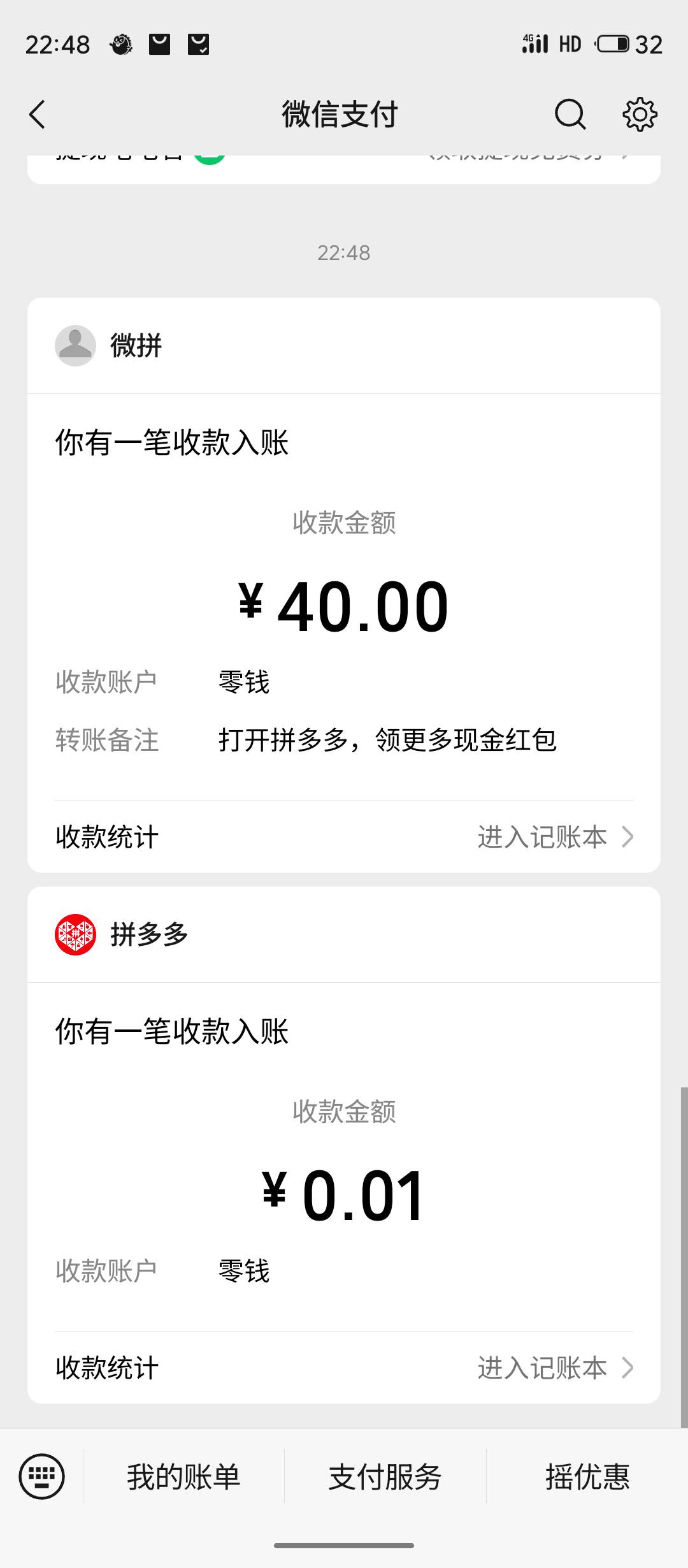Open the settings gear
Image resolution: width=688 pixels, height=1568 pixels.
coord(640,115)
